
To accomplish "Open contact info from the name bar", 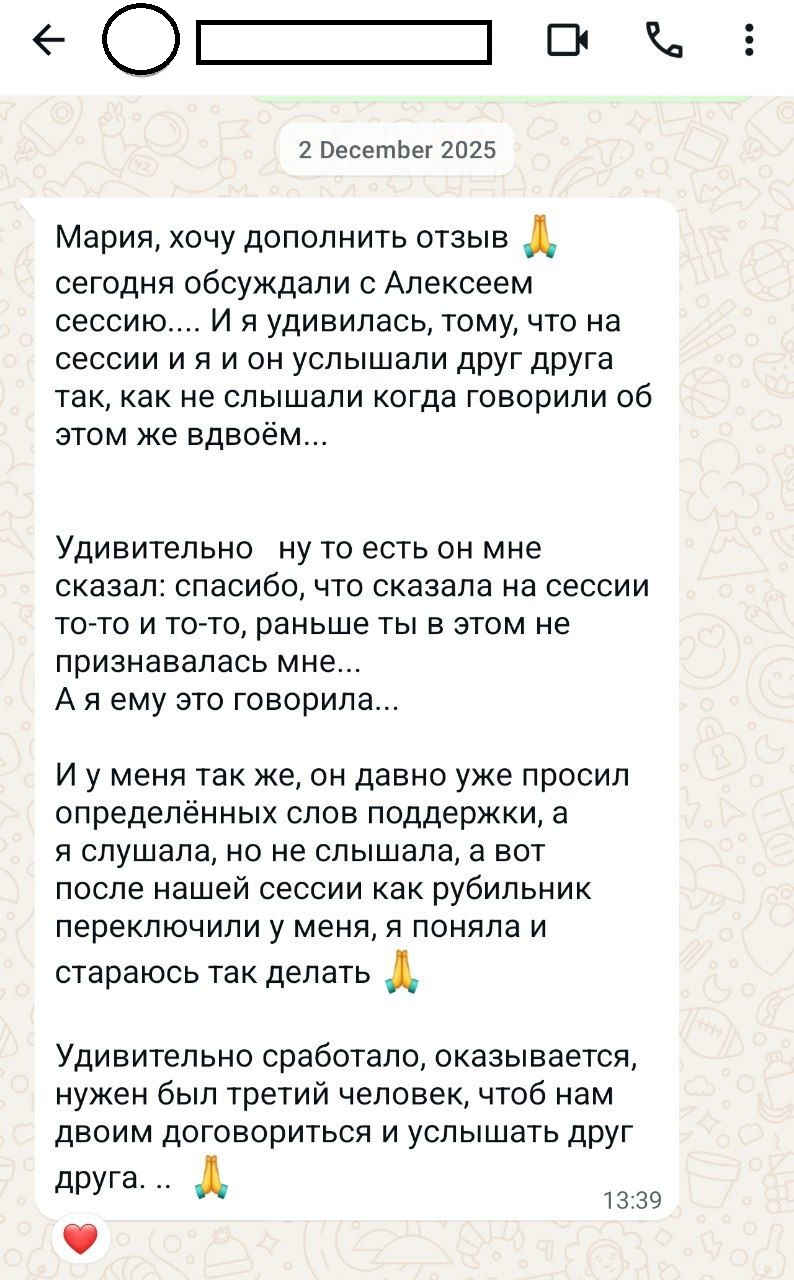I will (343, 43).
